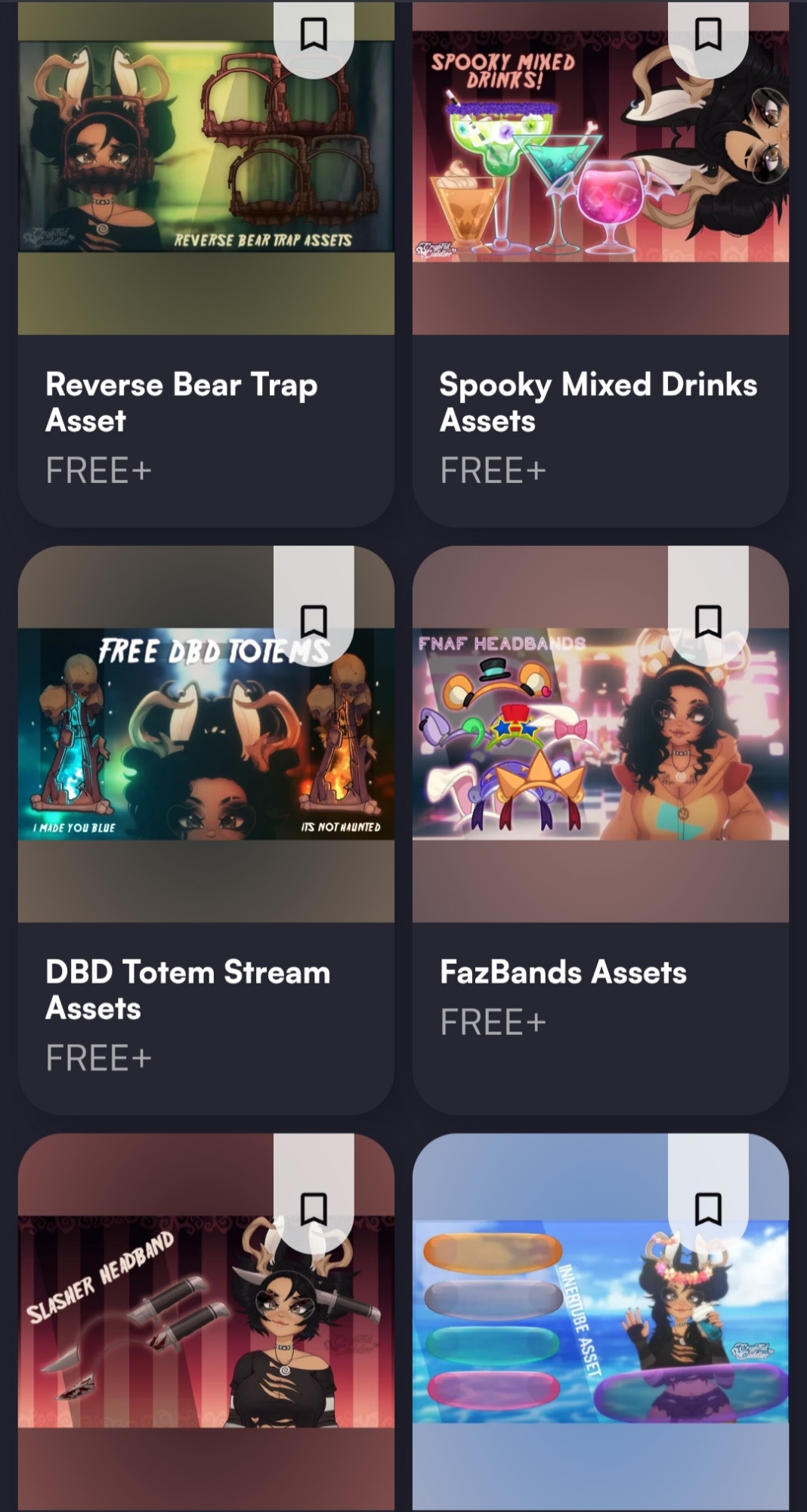Bookmark the Reverse Bear Trap Asset

tap(314, 34)
